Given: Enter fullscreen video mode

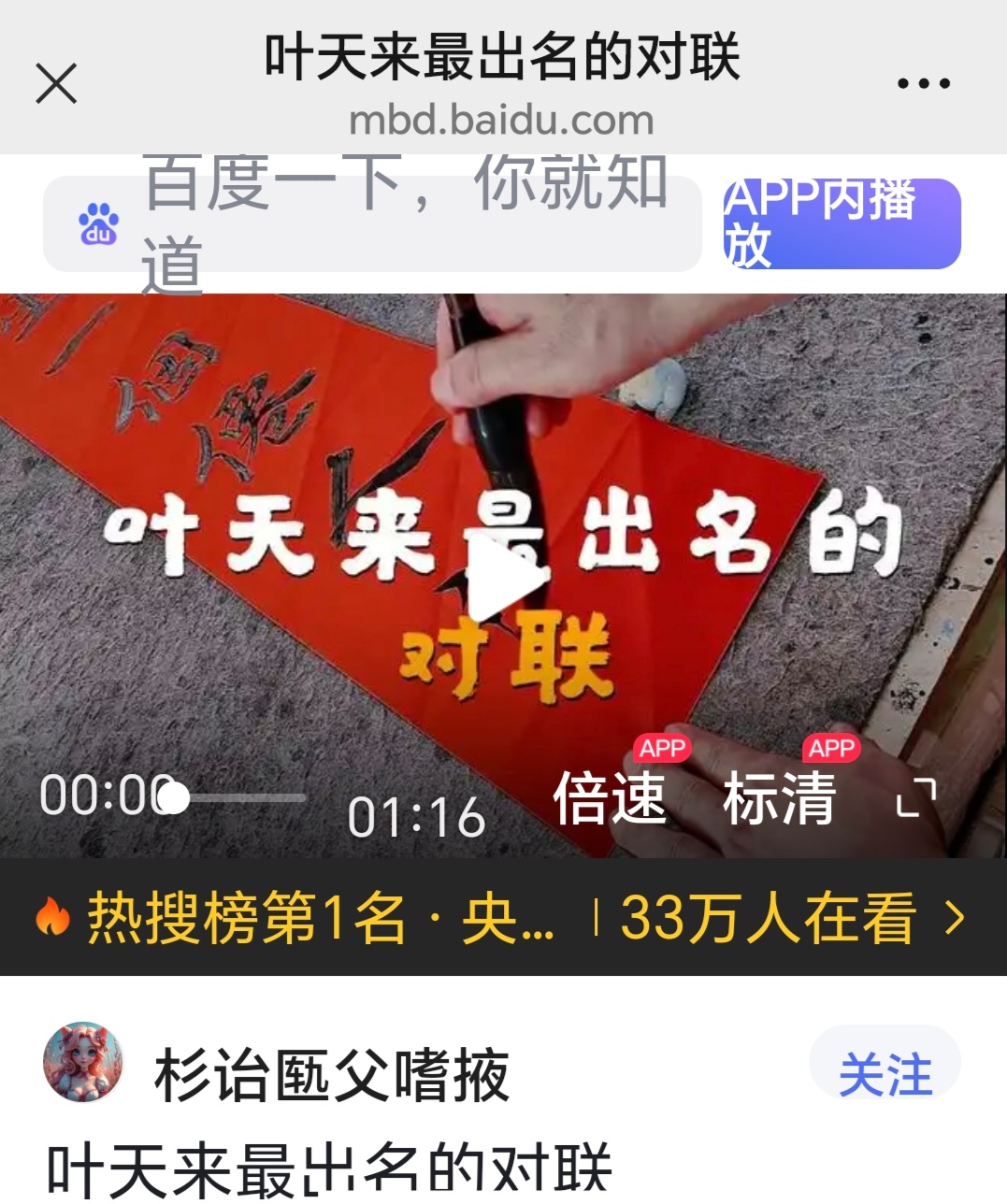Looking at the screenshot, I should [x=915, y=797].
